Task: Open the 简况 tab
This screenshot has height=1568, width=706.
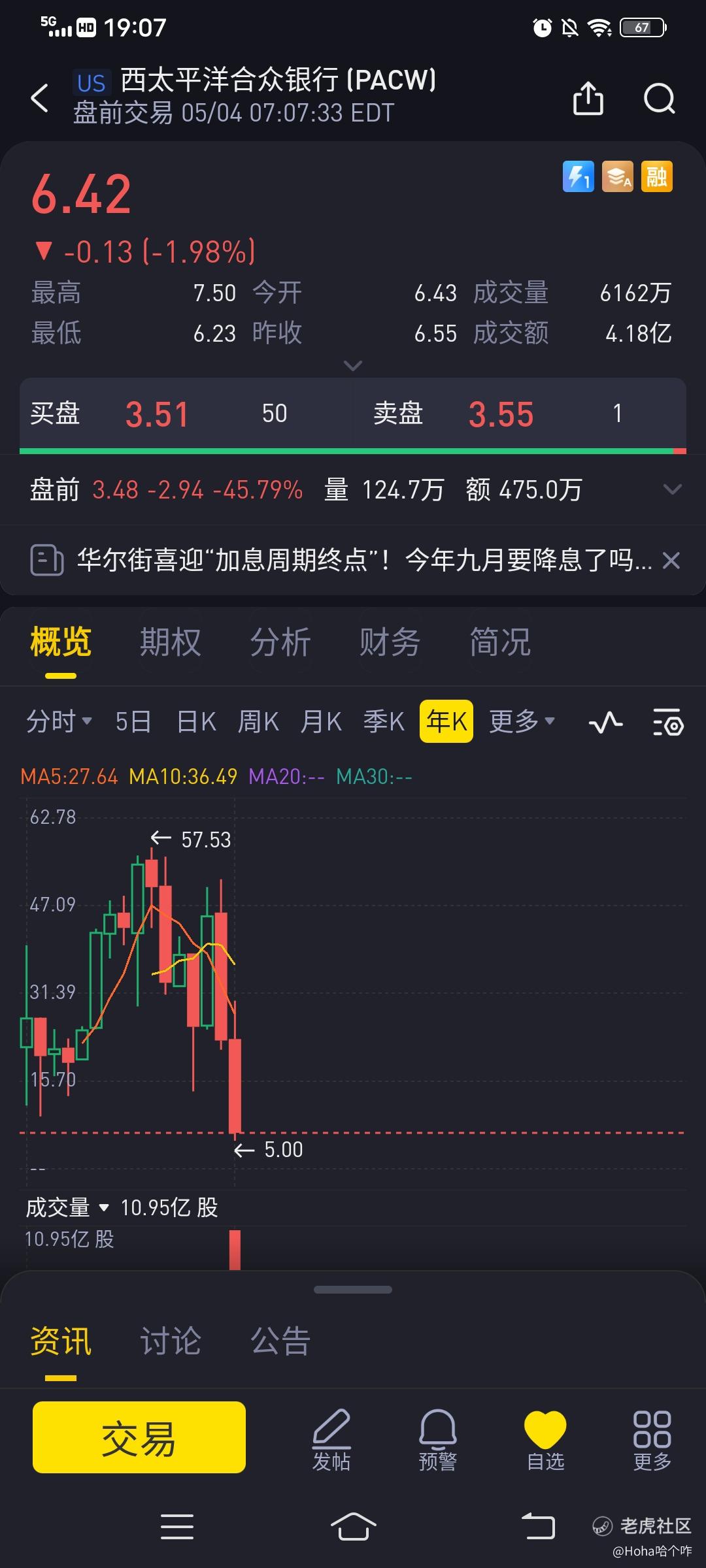Action: tap(500, 642)
